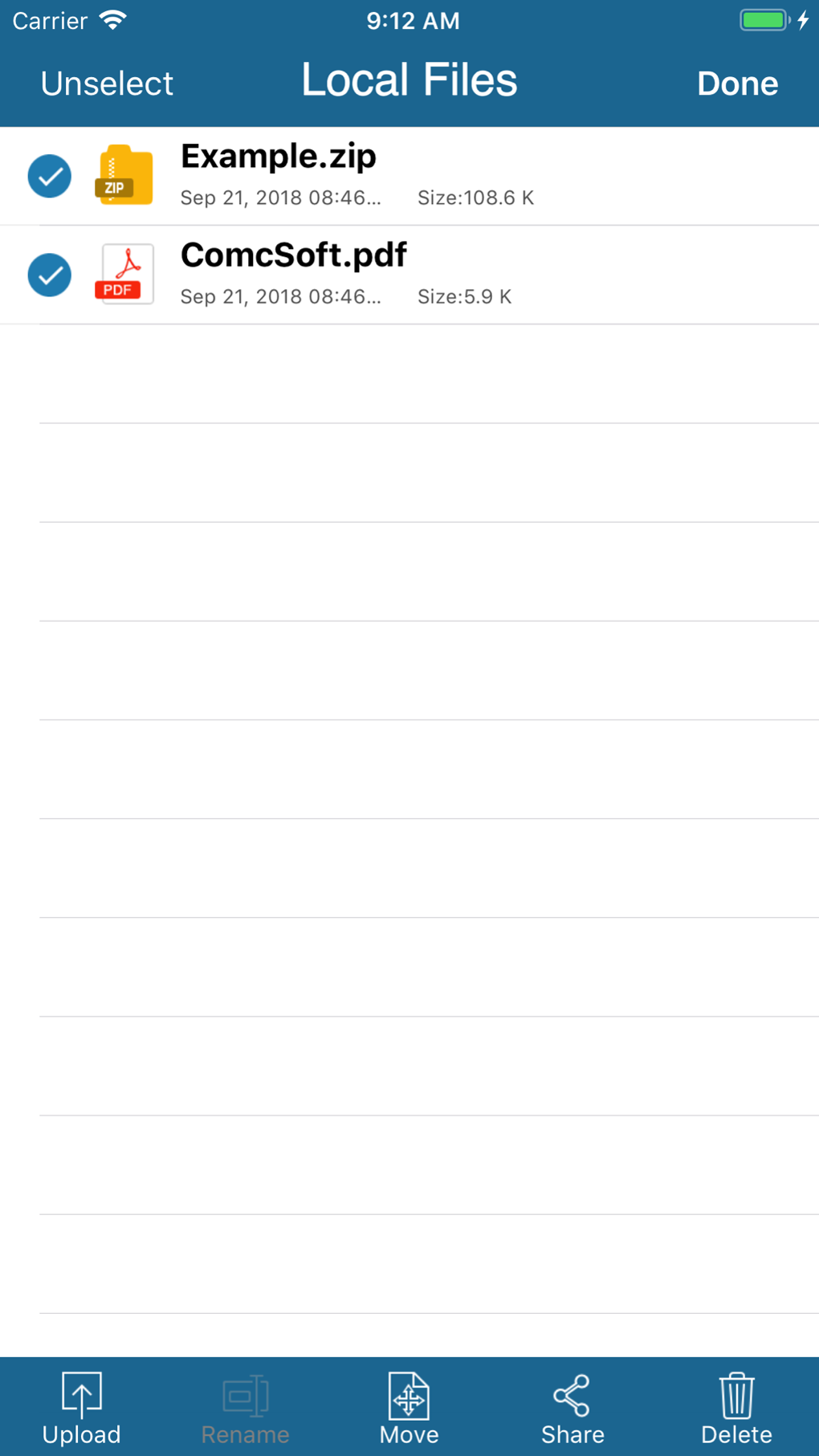Share the selected files

[x=572, y=1408]
